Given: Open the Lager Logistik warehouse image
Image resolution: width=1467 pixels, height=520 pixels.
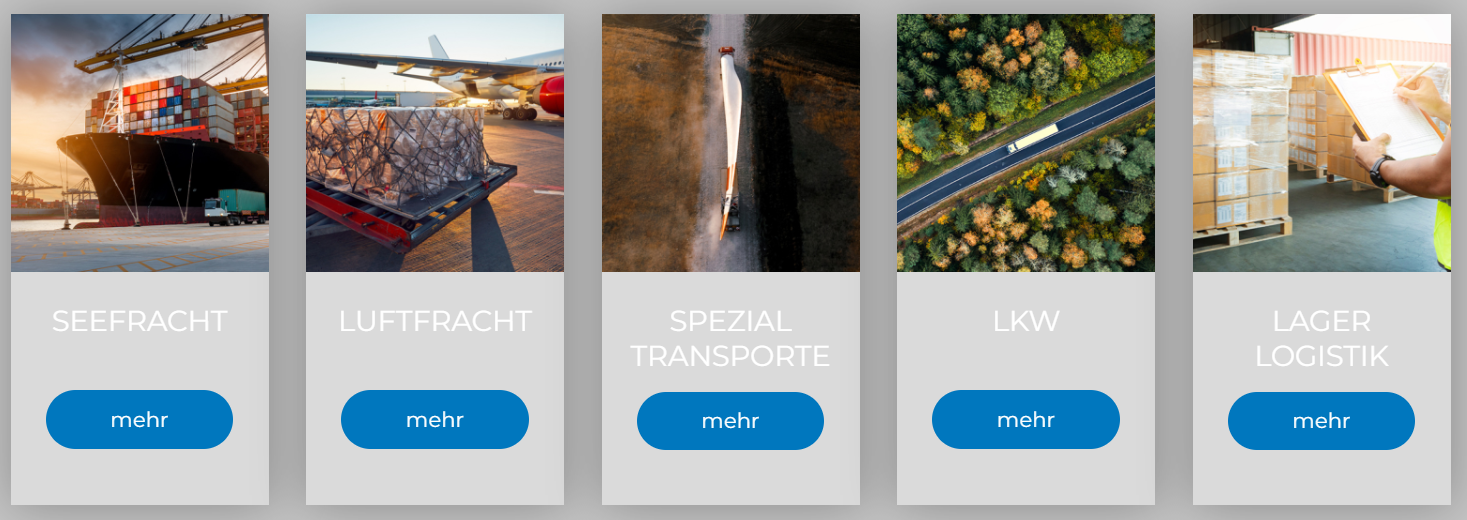Looking at the screenshot, I should (x=1321, y=143).
